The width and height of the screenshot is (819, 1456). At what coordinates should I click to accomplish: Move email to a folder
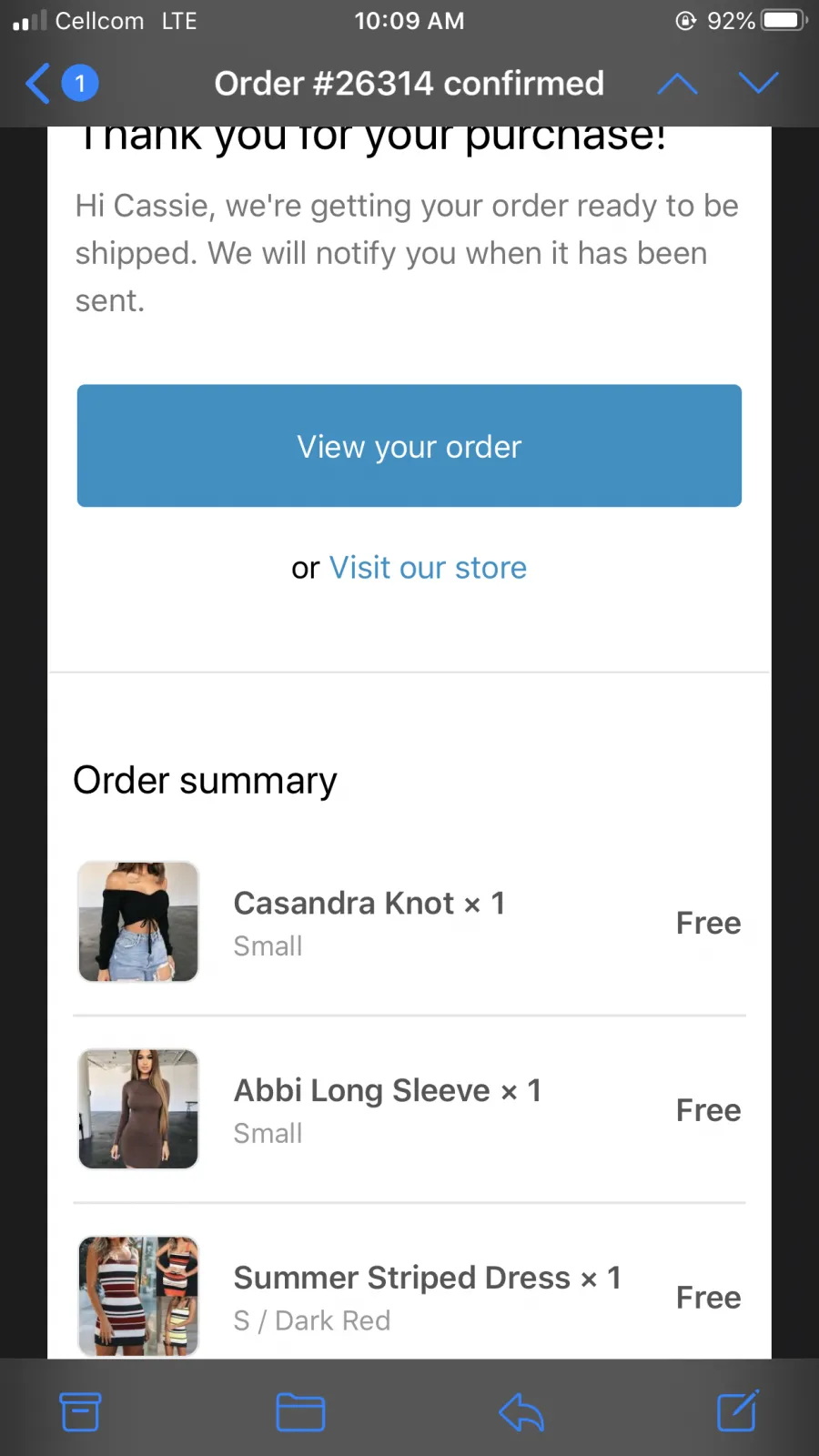pos(300,1412)
